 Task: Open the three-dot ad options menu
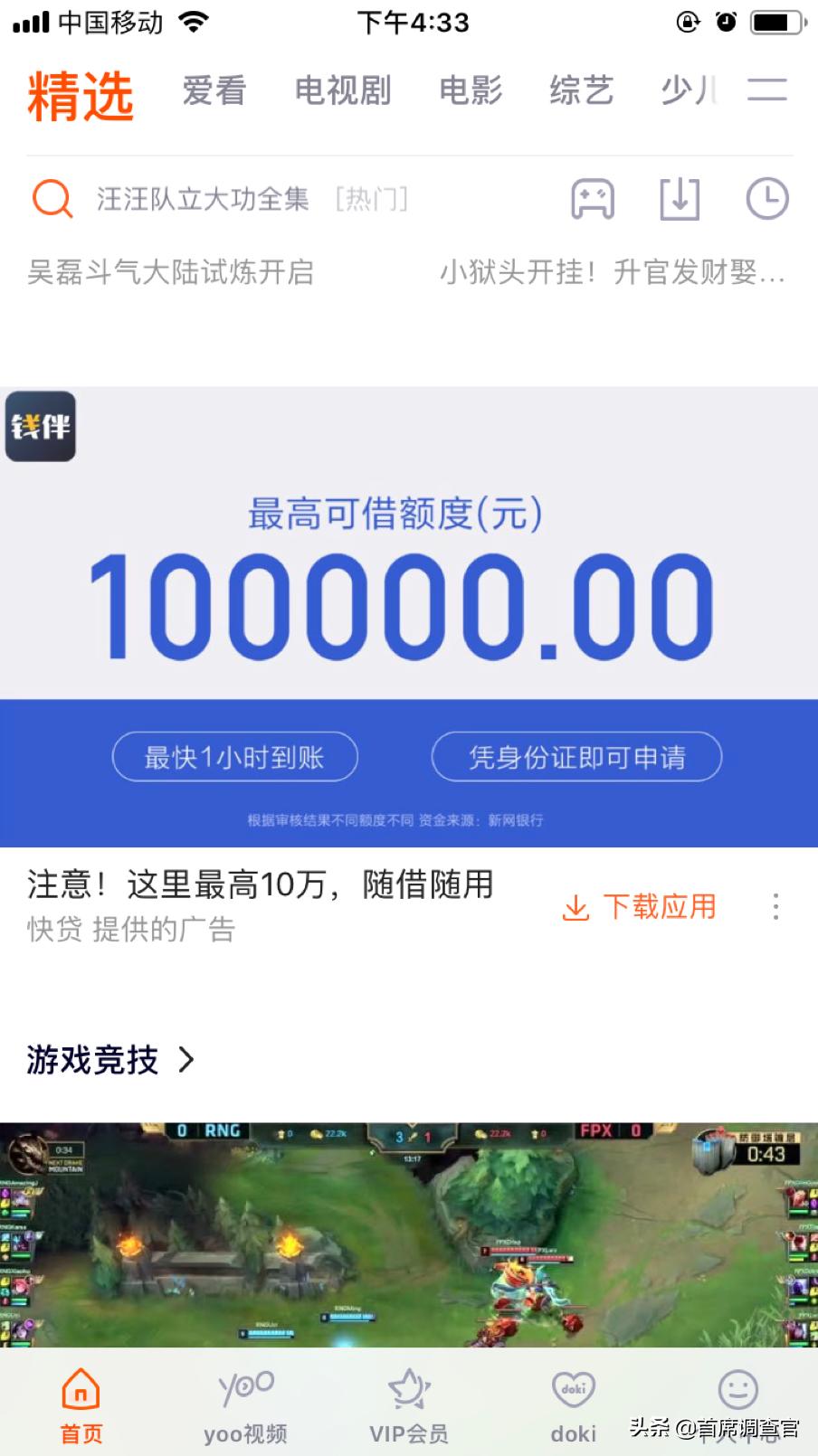coord(776,907)
